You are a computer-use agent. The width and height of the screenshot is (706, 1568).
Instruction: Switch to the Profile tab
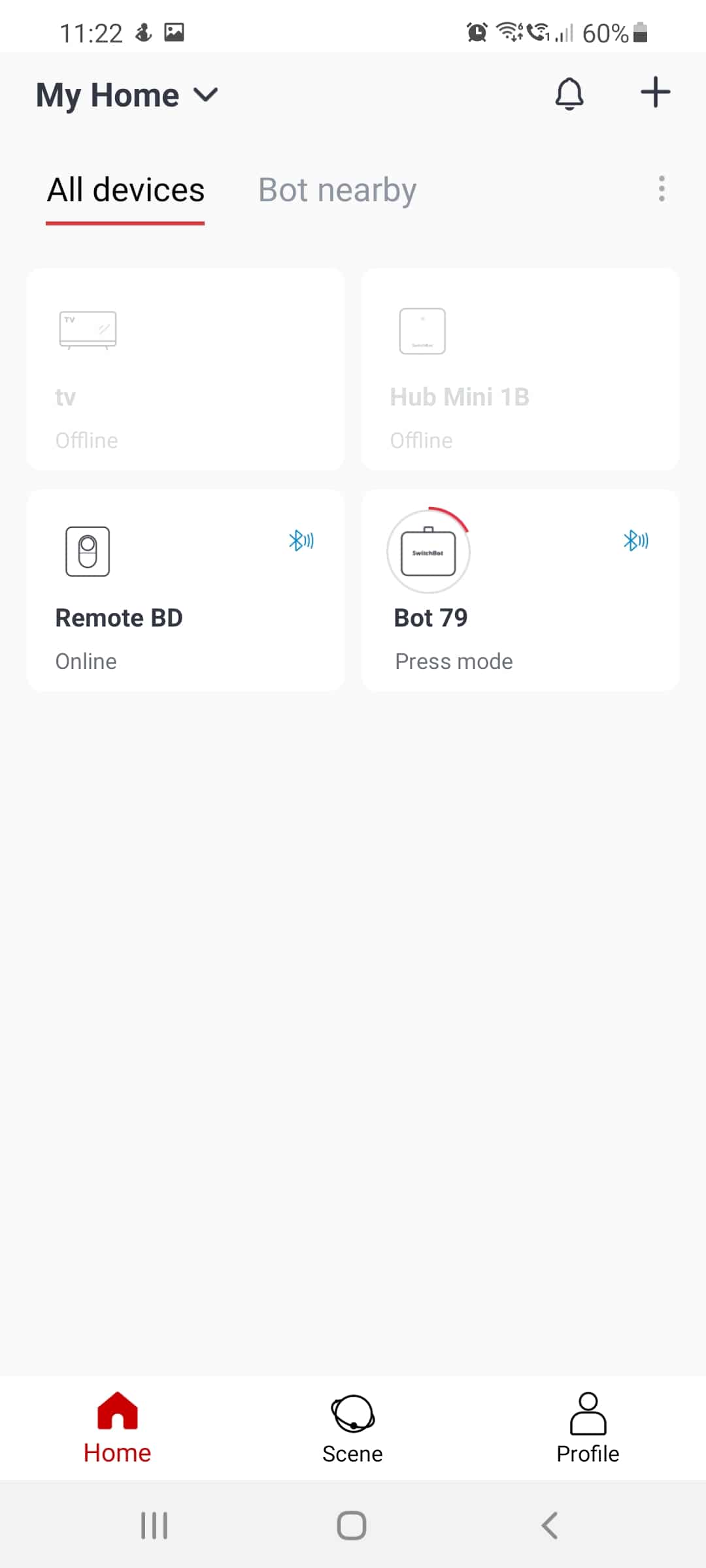point(588,1428)
